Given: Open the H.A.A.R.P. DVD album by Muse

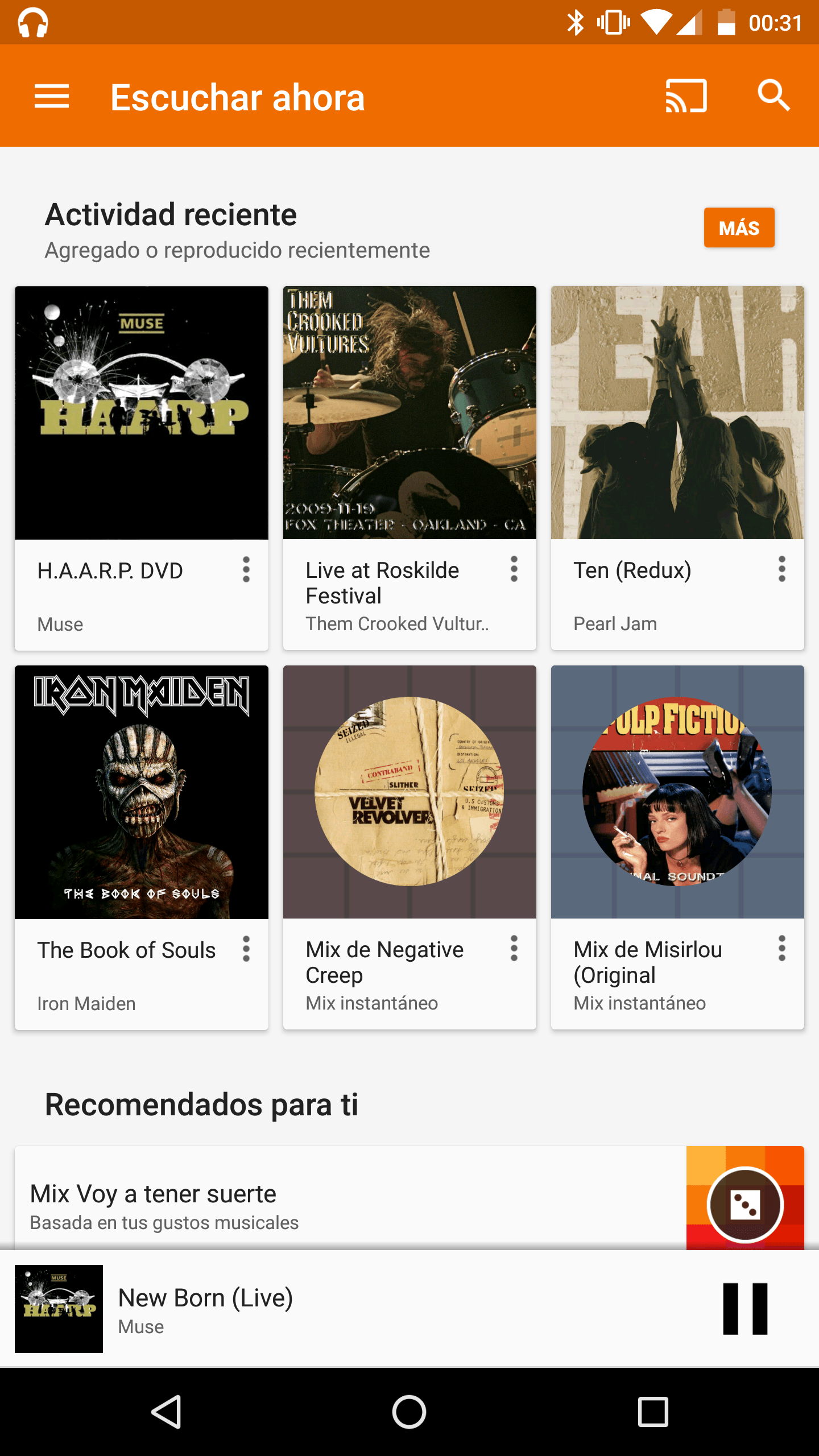Looking at the screenshot, I should tap(142, 413).
